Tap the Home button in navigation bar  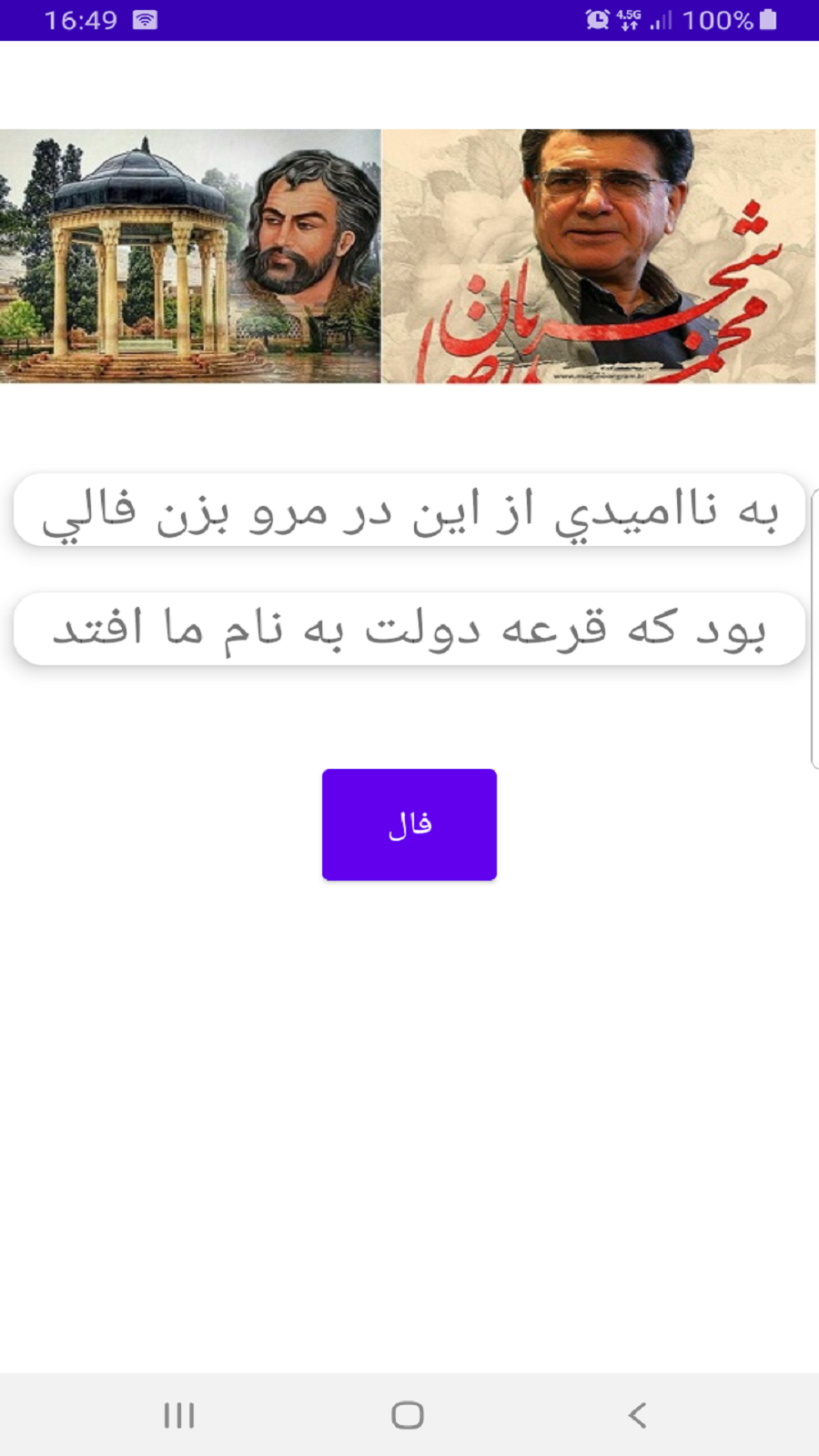tap(409, 1416)
